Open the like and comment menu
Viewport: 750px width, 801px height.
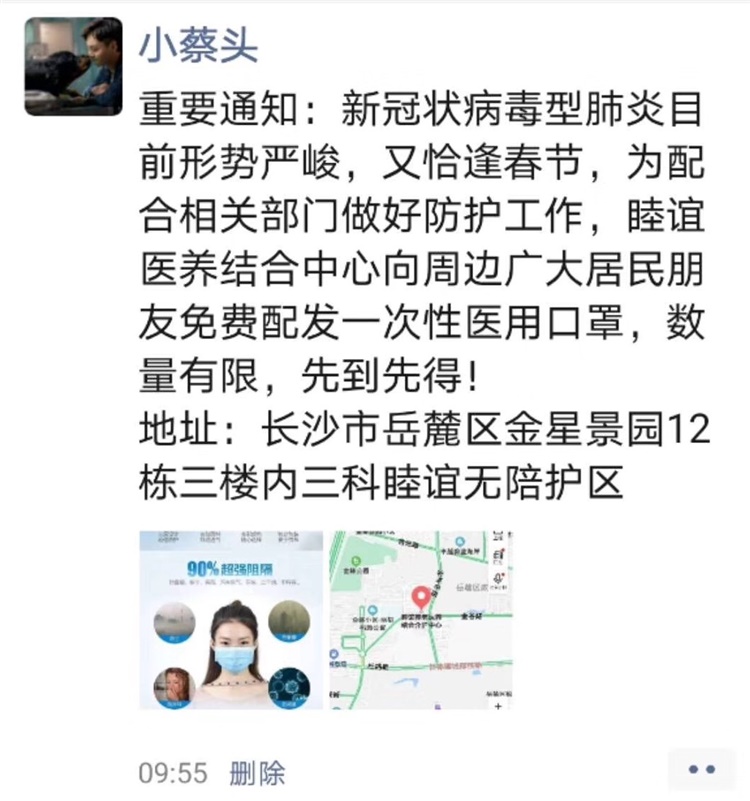click(x=702, y=769)
